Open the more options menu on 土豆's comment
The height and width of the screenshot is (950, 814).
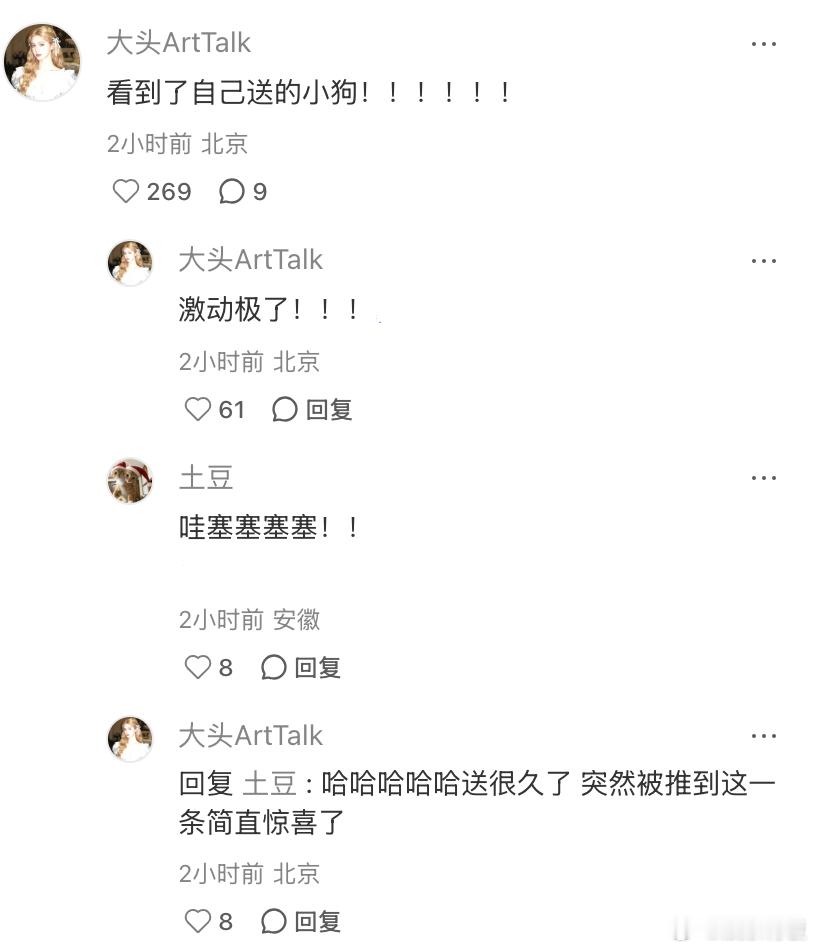764,478
